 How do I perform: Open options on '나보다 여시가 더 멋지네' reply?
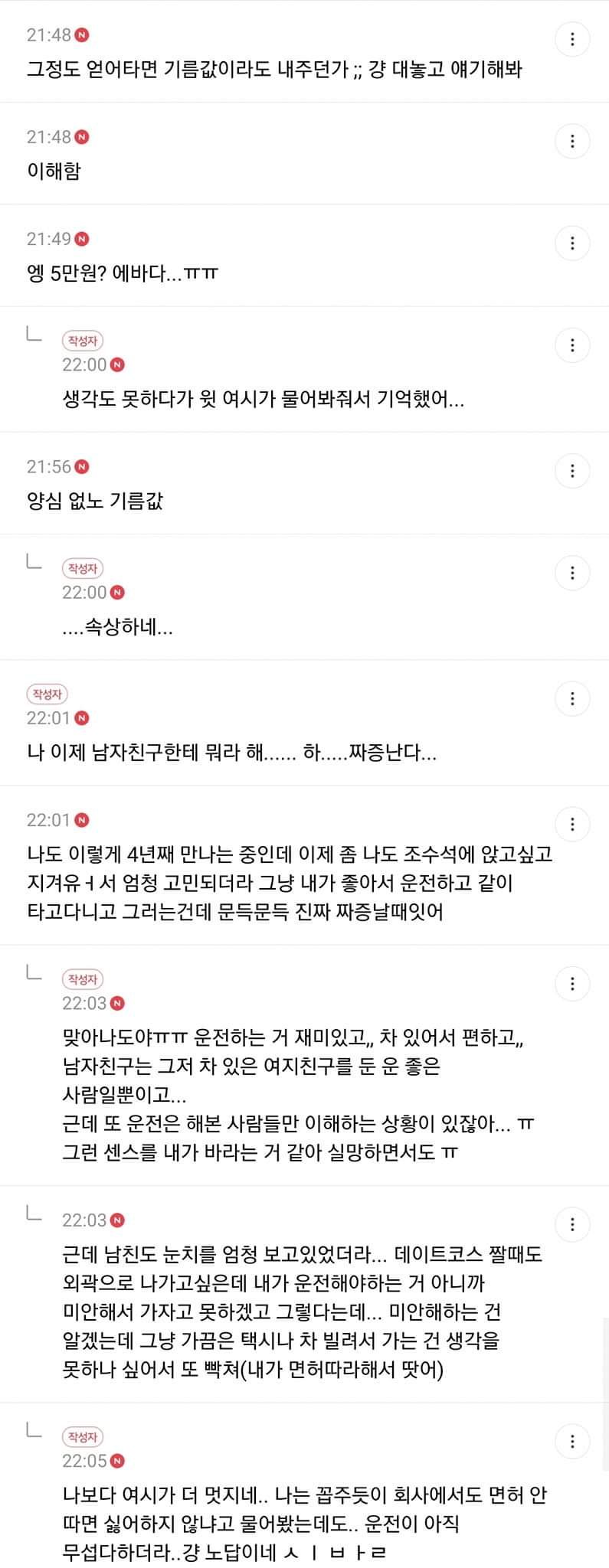click(572, 1442)
